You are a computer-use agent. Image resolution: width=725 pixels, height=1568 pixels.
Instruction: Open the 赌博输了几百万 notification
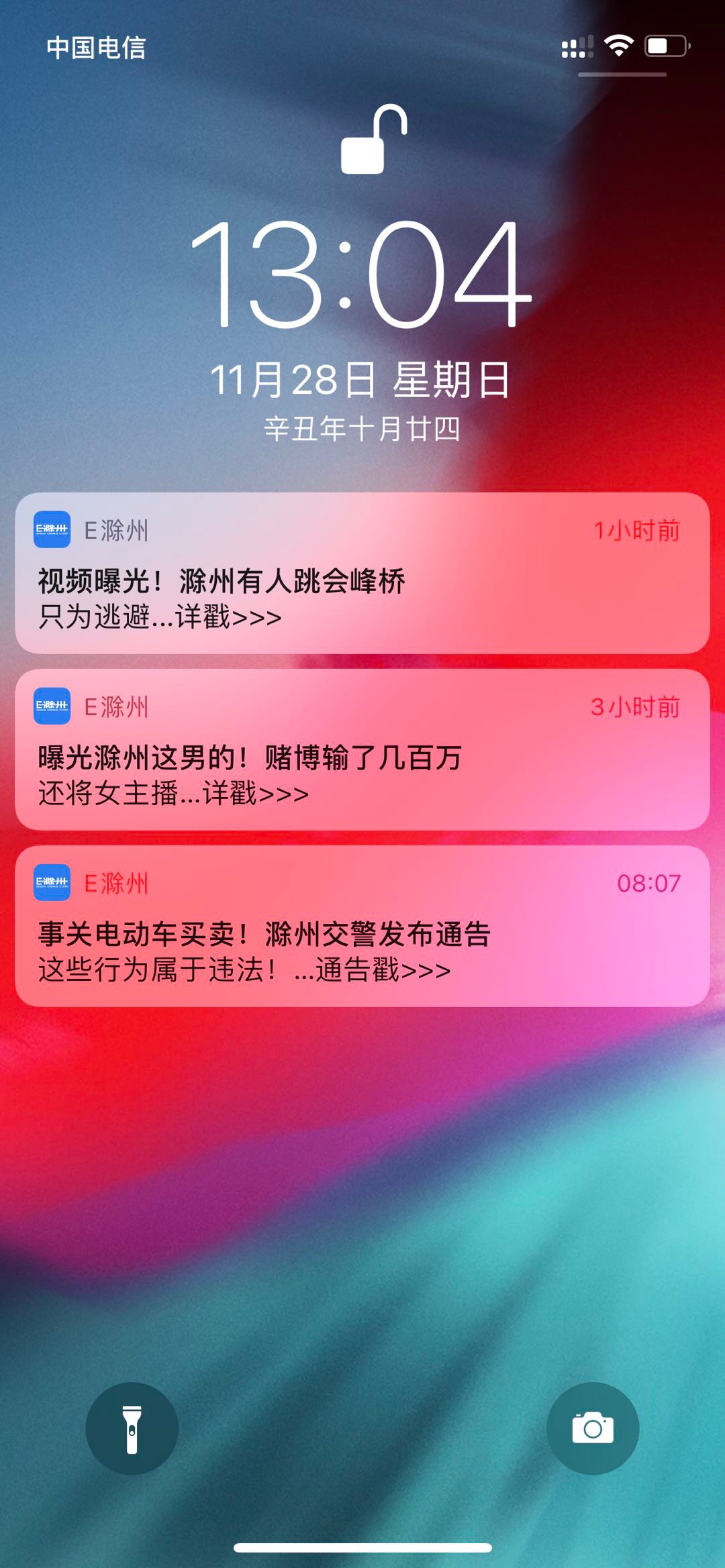362,751
